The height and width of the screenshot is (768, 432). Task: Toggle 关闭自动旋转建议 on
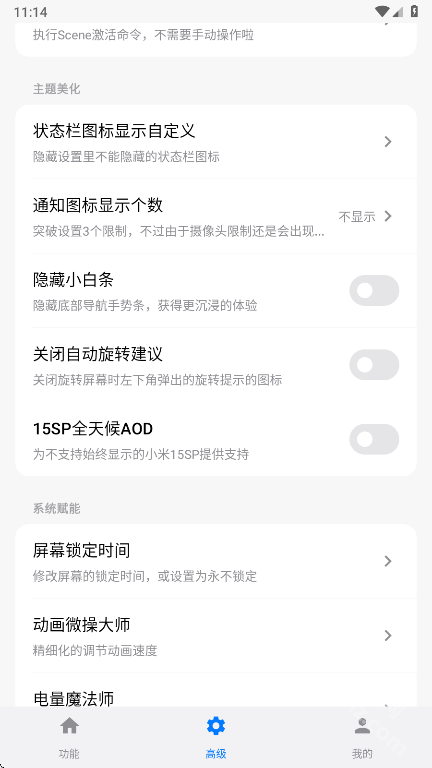coord(374,365)
